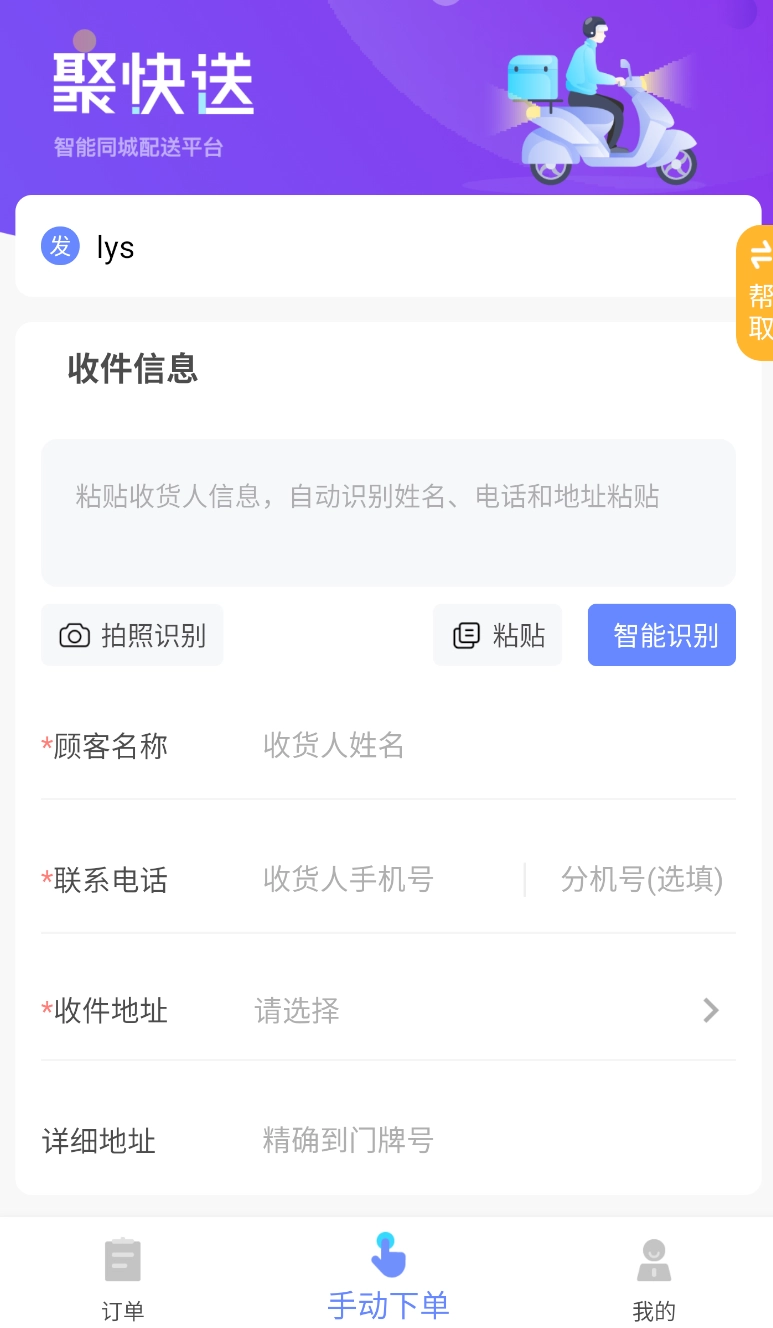Tap the 智能识别 button

tap(661, 634)
